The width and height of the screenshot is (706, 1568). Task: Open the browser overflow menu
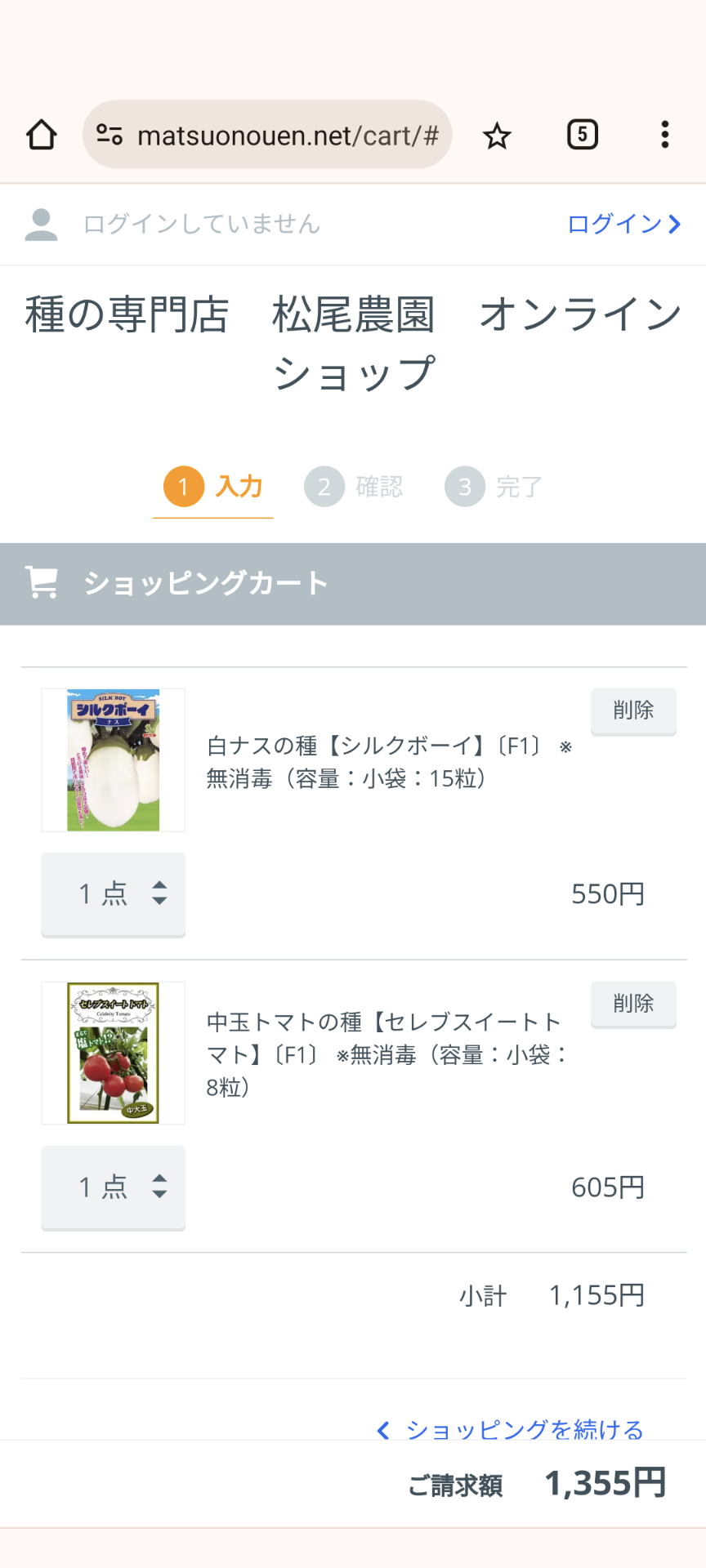click(665, 135)
